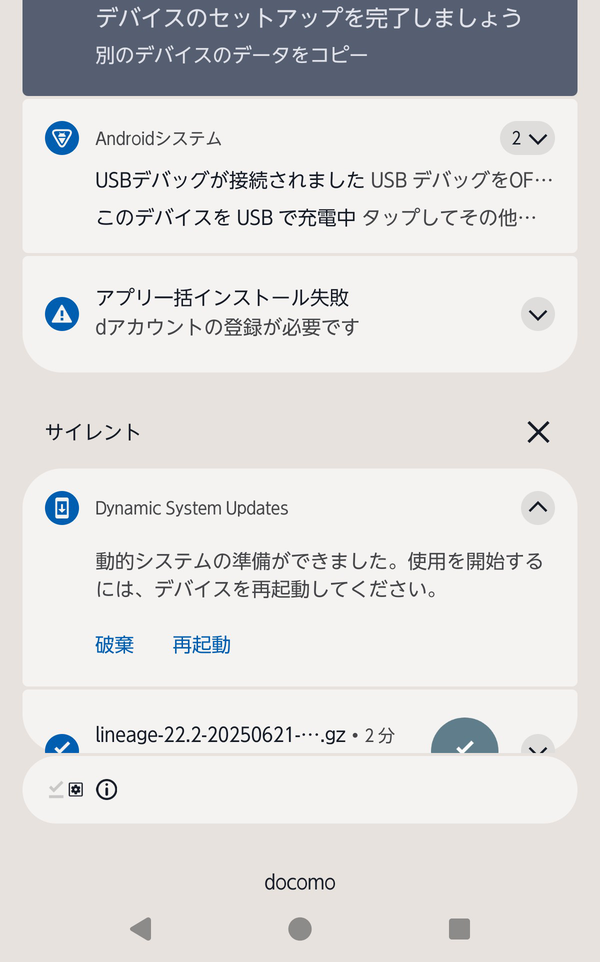Open the info icon in the bottom bar
The width and height of the screenshot is (600, 962).
coord(107,790)
